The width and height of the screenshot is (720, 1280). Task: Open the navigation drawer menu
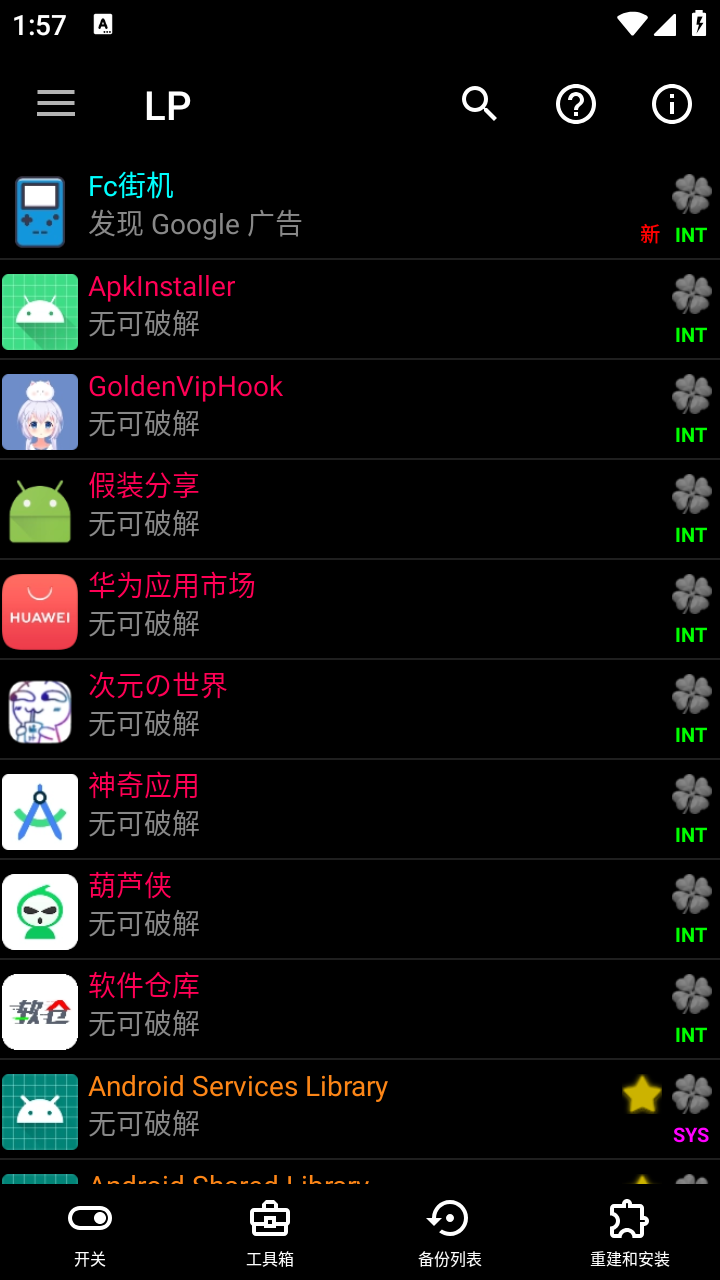pos(55,103)
